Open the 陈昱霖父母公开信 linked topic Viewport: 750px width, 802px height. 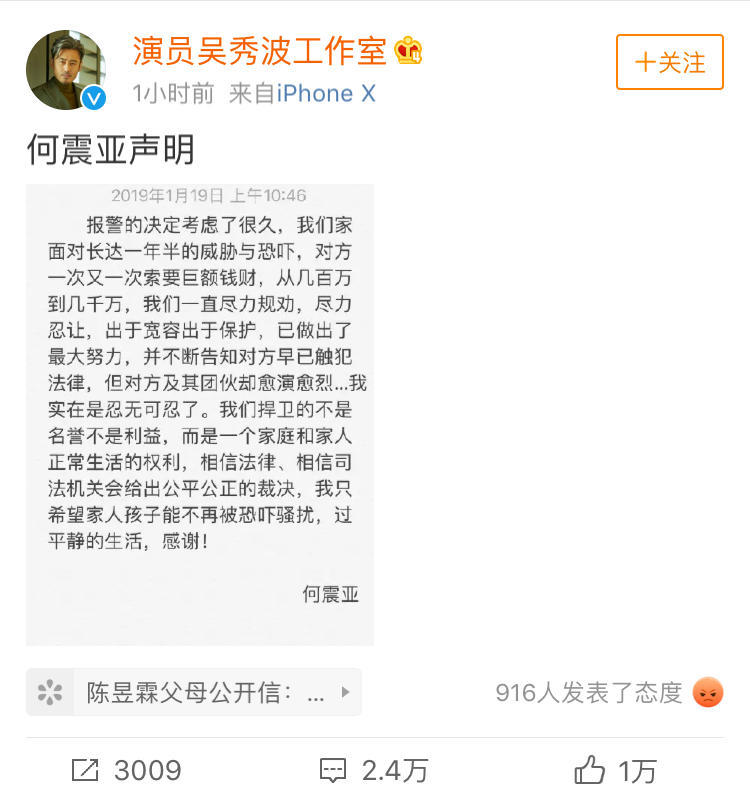[x=194, y=692]
